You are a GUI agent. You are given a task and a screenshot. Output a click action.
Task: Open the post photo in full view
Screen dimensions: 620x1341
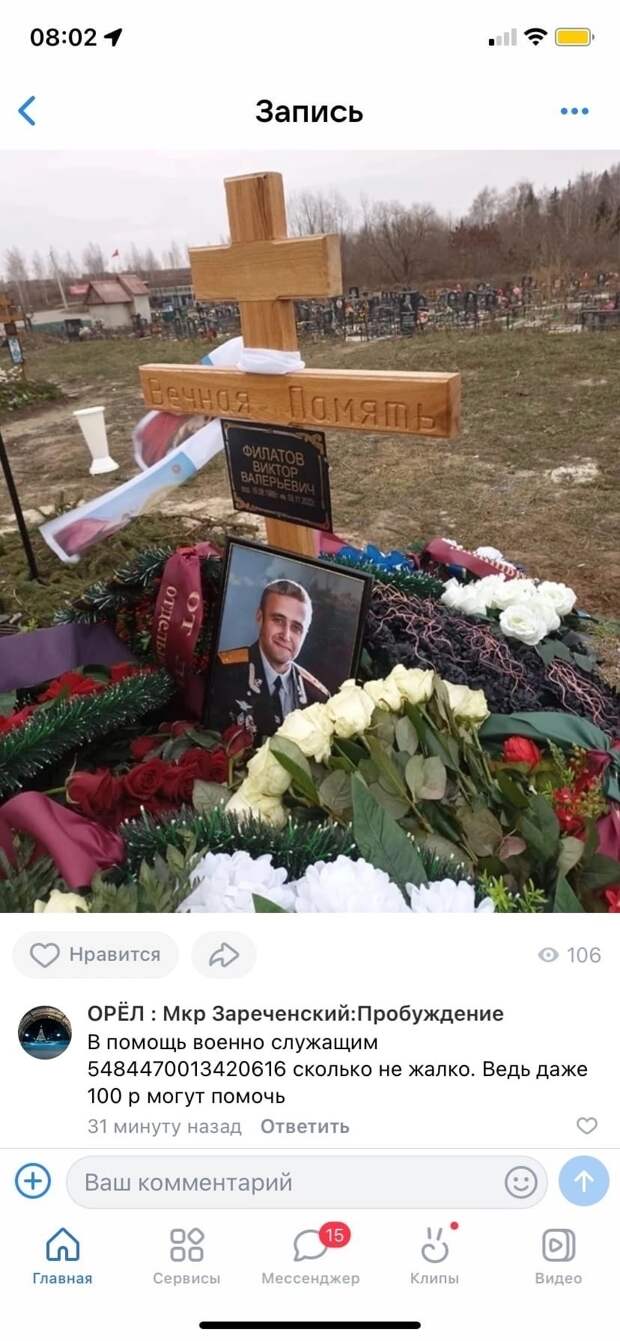[x=310, y=530]
